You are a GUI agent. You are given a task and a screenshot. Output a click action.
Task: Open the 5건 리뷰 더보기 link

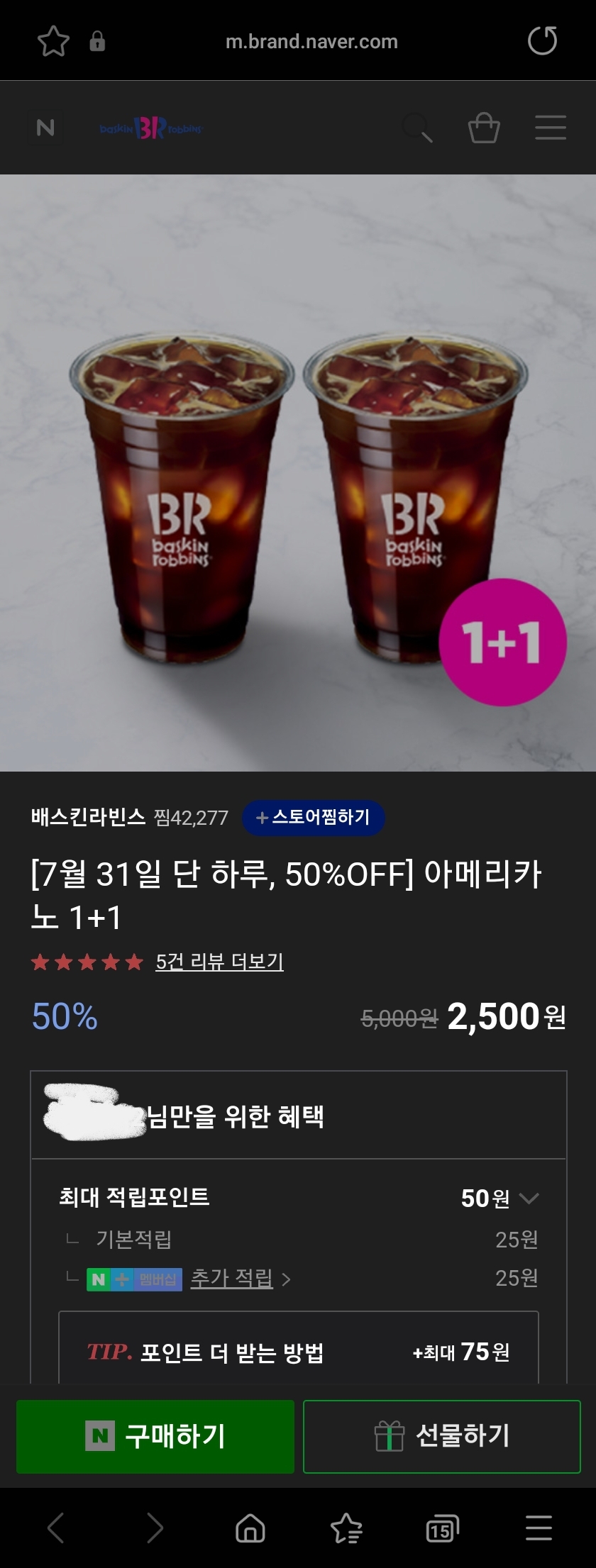pyautogui.click(x=219, y=962)
